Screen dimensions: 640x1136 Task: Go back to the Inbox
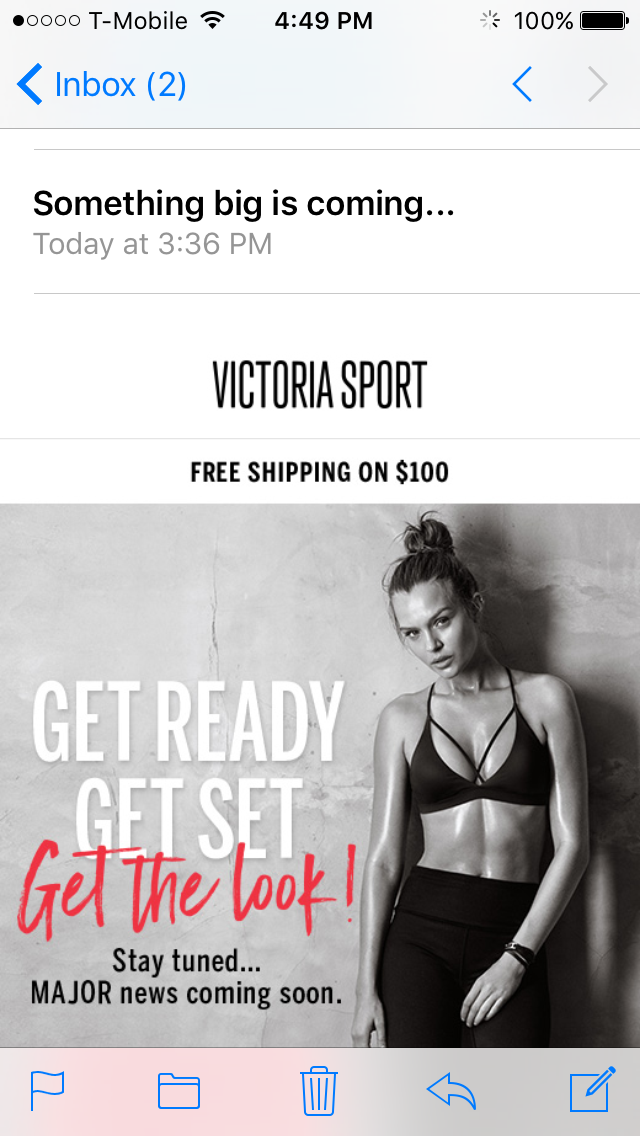click(101, 85)
